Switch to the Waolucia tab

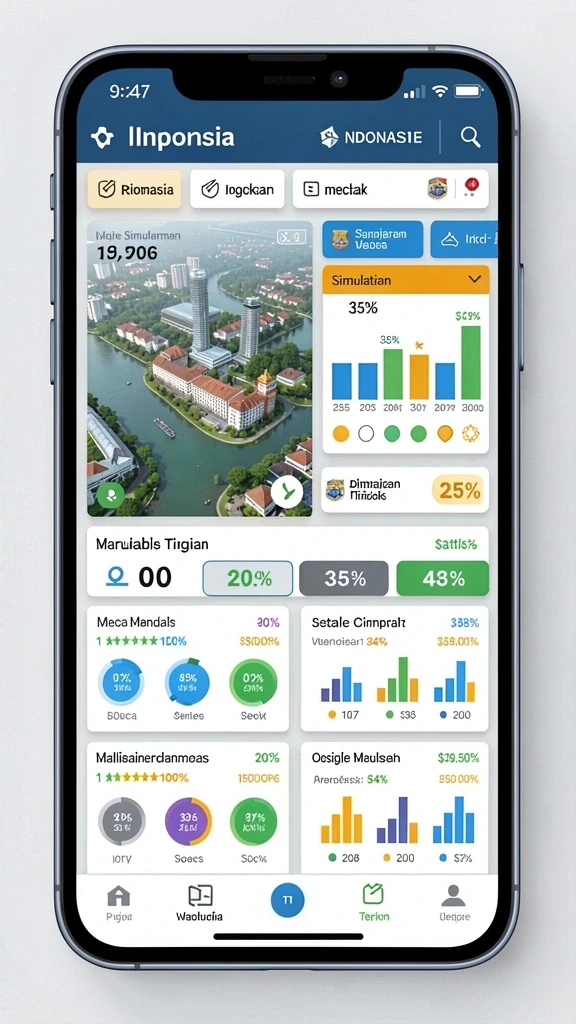point(199,904)
